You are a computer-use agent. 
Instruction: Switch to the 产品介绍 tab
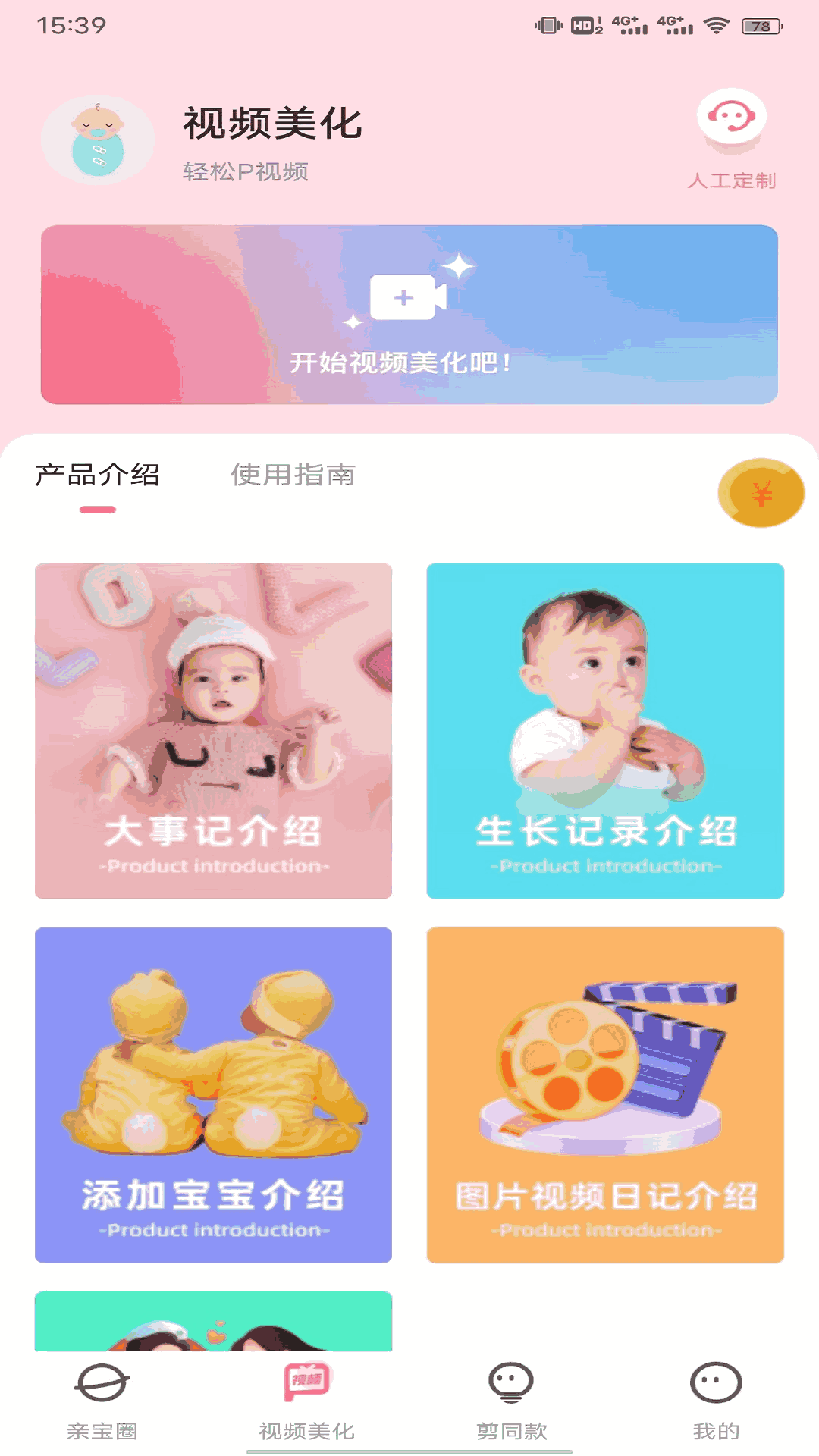tap(98, 476)
